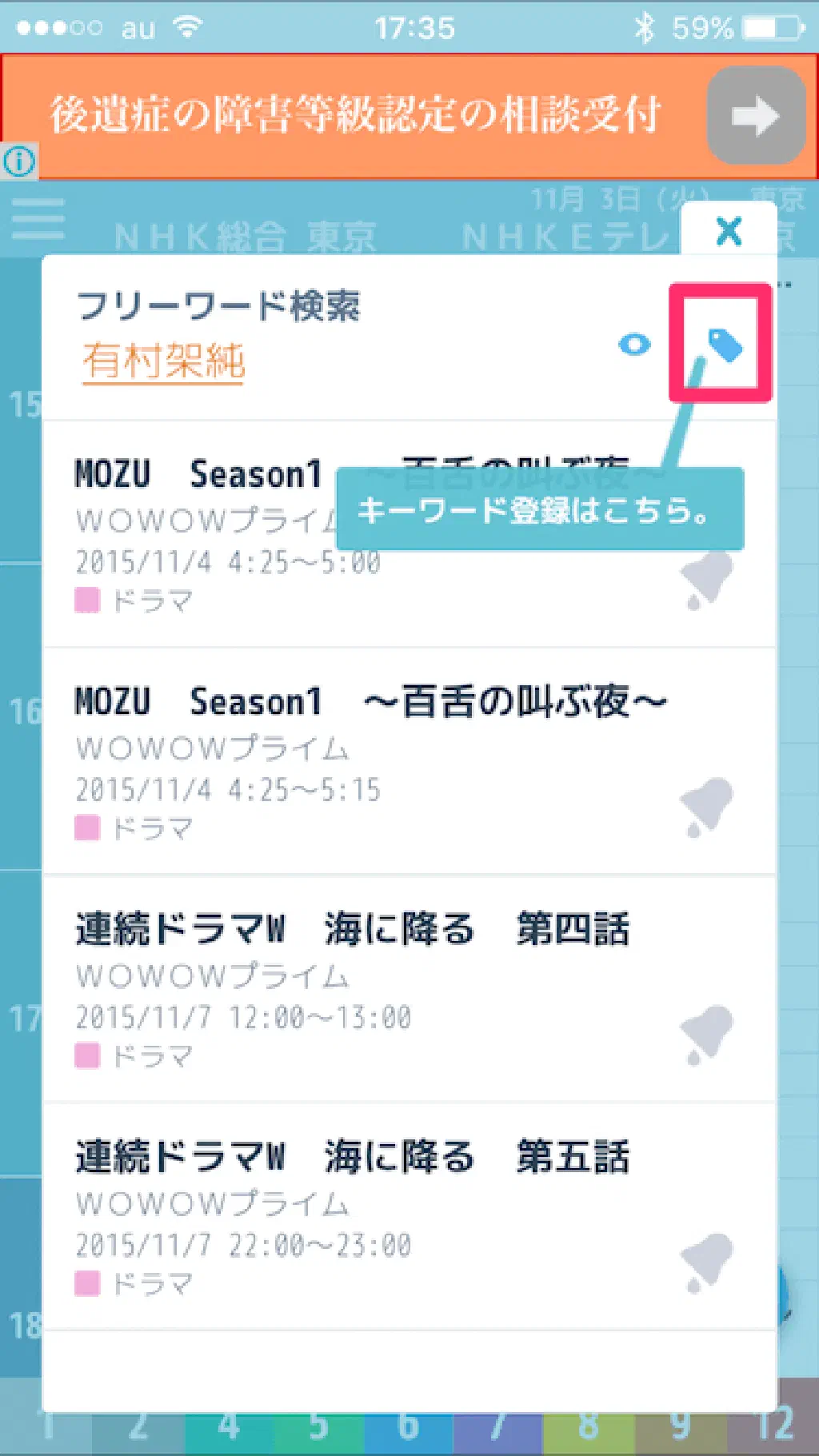Image resolution: width=819 pixels, height=1456 pixels.
Task: Tap the ad info icon
Action: tap(19, 162)
